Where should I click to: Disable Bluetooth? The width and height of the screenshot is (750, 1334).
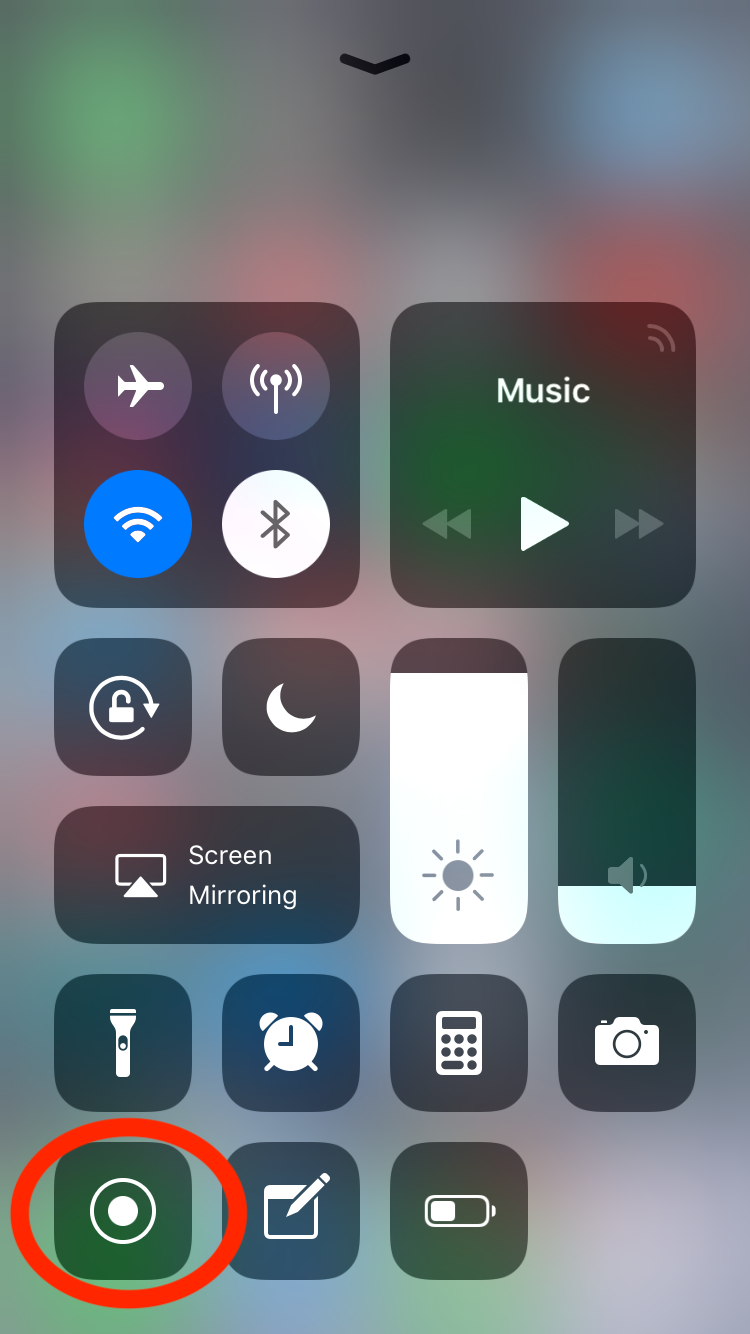276,524
